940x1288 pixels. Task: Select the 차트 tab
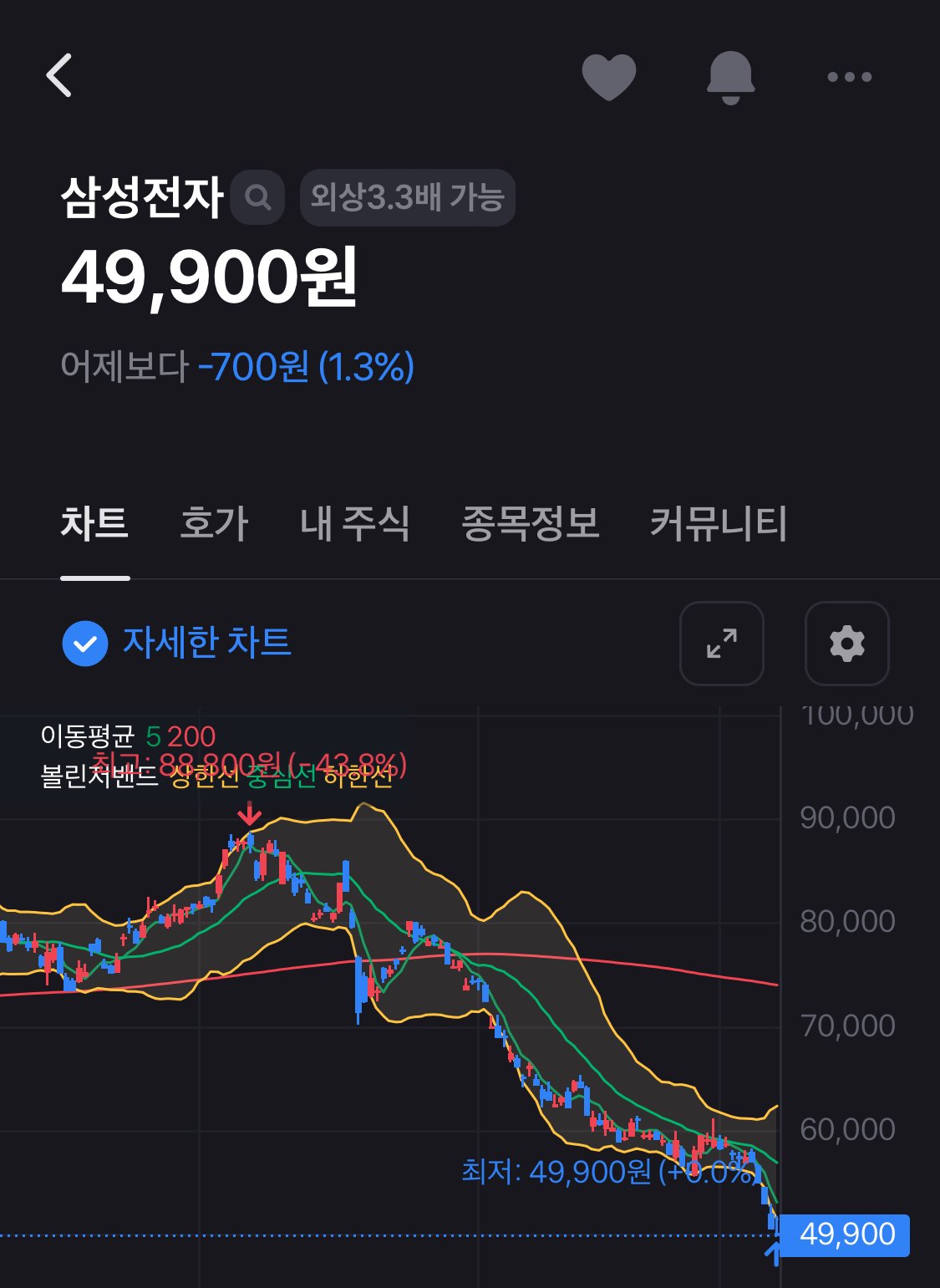tap(94, 523)
